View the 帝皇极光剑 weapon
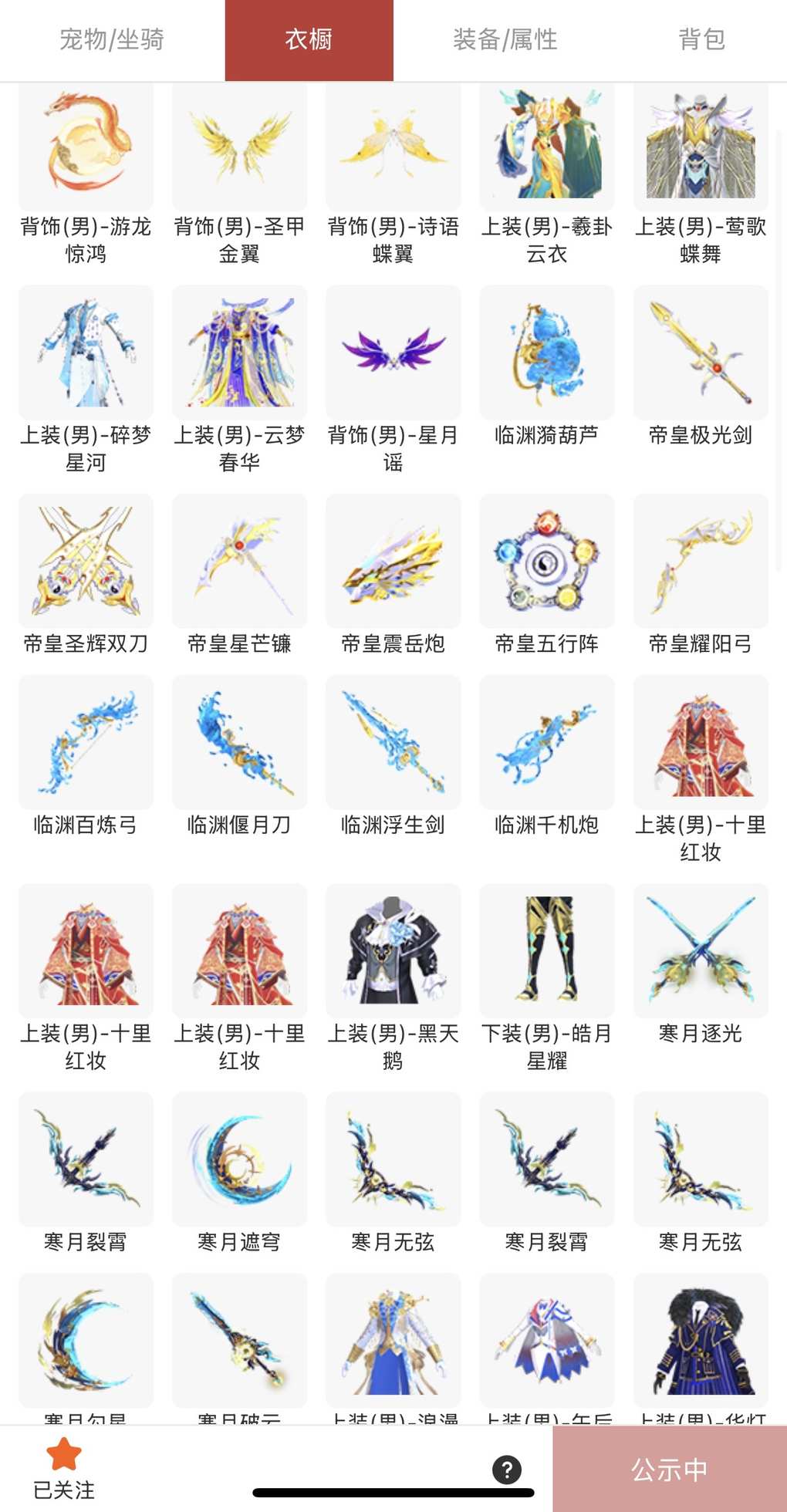Image resolution: width=787 pixels, height=1512 pixels. [701, 353]
